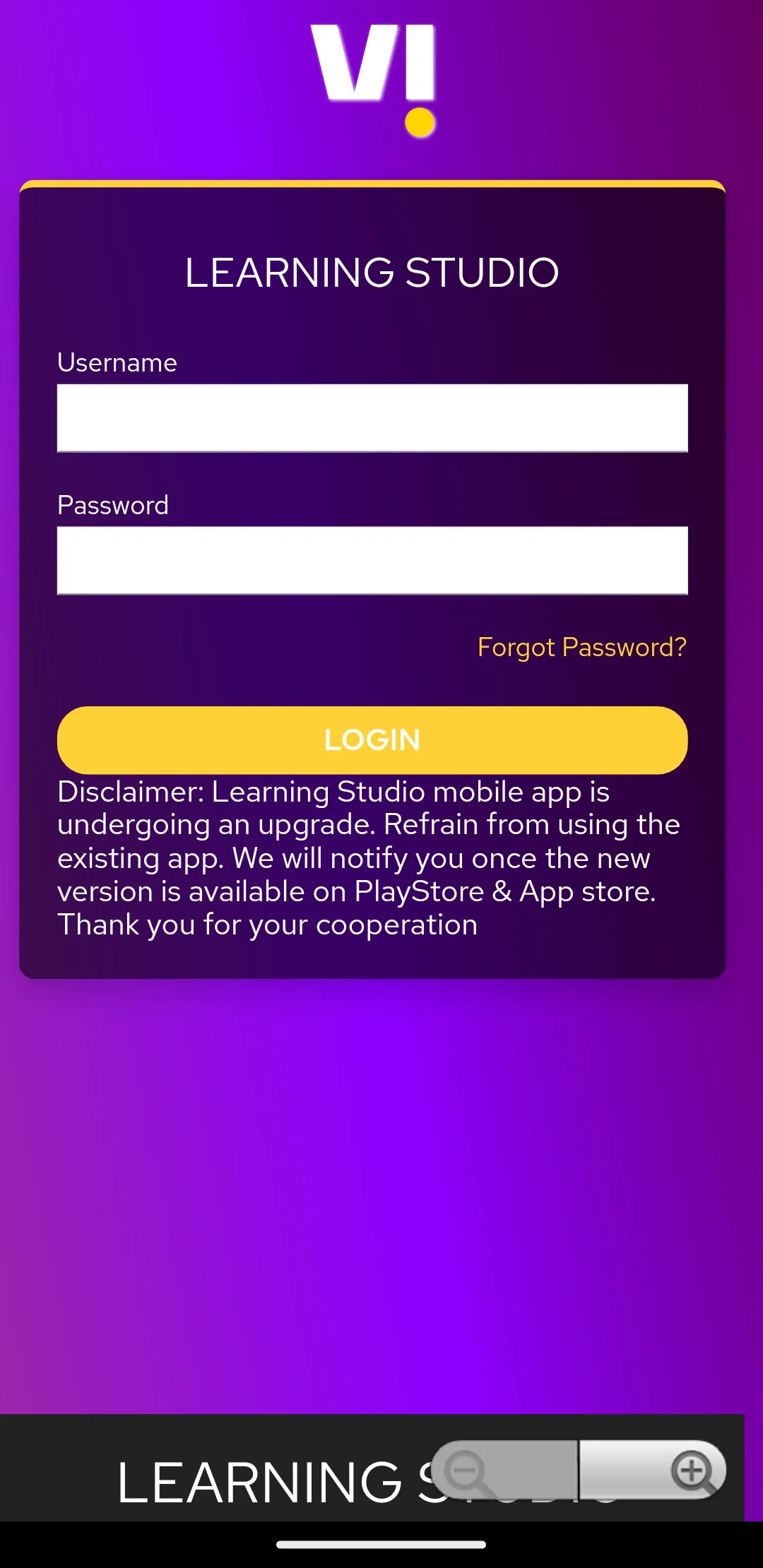Tap the Username field label

117,362
